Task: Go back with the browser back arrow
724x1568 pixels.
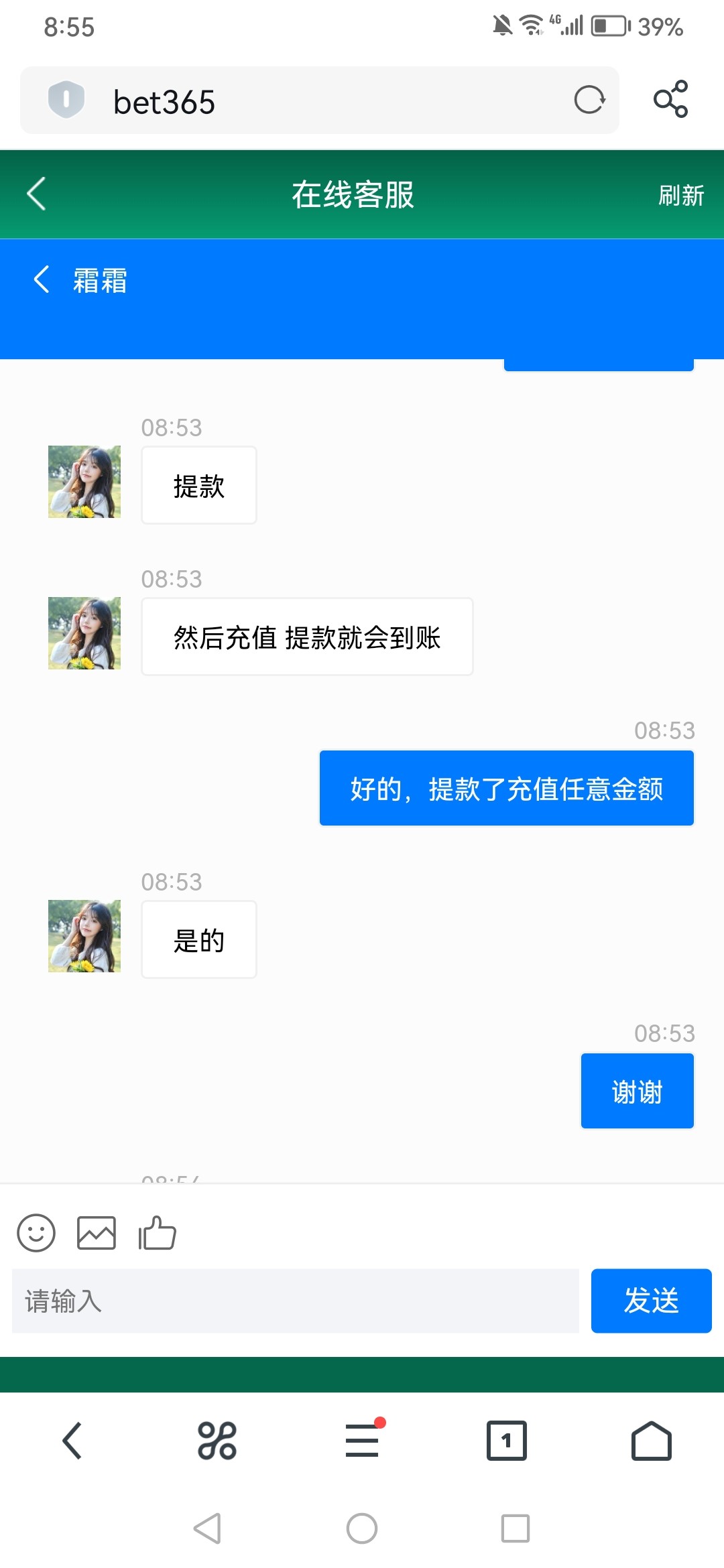Action: point(72,1441)
